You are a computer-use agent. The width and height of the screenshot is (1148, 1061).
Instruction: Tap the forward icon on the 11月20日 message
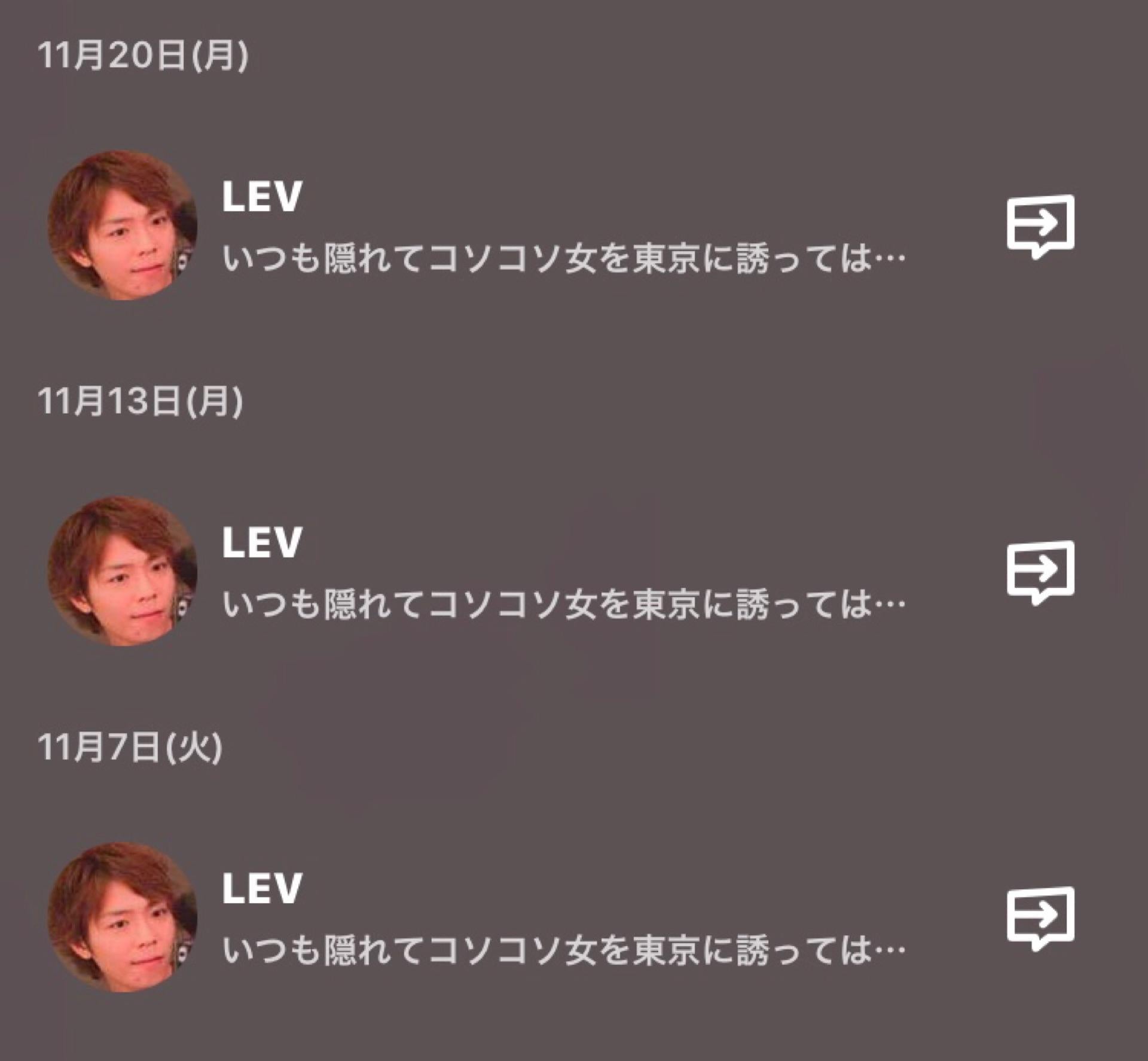click(1040, 226)
